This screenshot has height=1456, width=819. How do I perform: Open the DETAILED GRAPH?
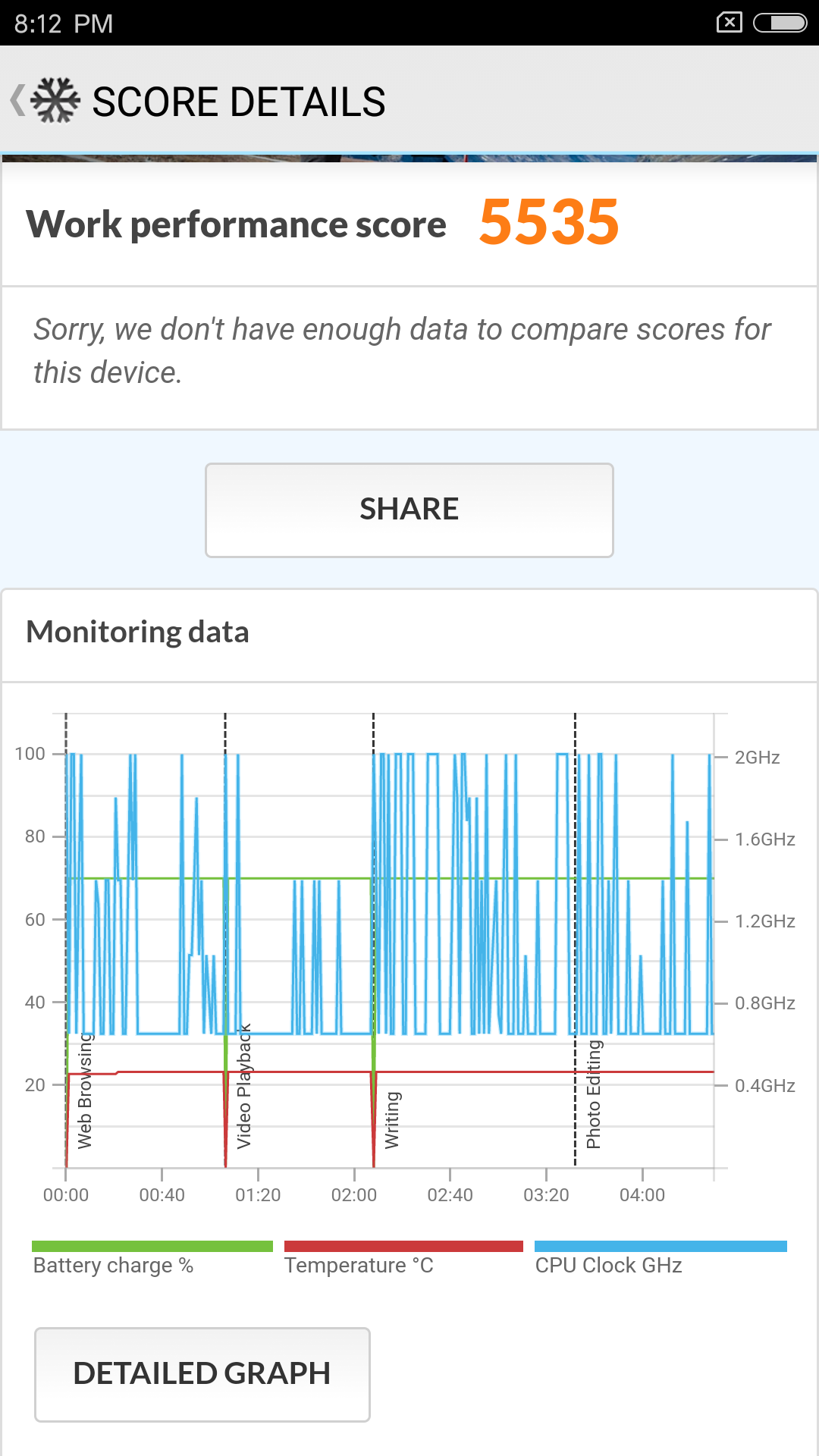[202, 1373]
